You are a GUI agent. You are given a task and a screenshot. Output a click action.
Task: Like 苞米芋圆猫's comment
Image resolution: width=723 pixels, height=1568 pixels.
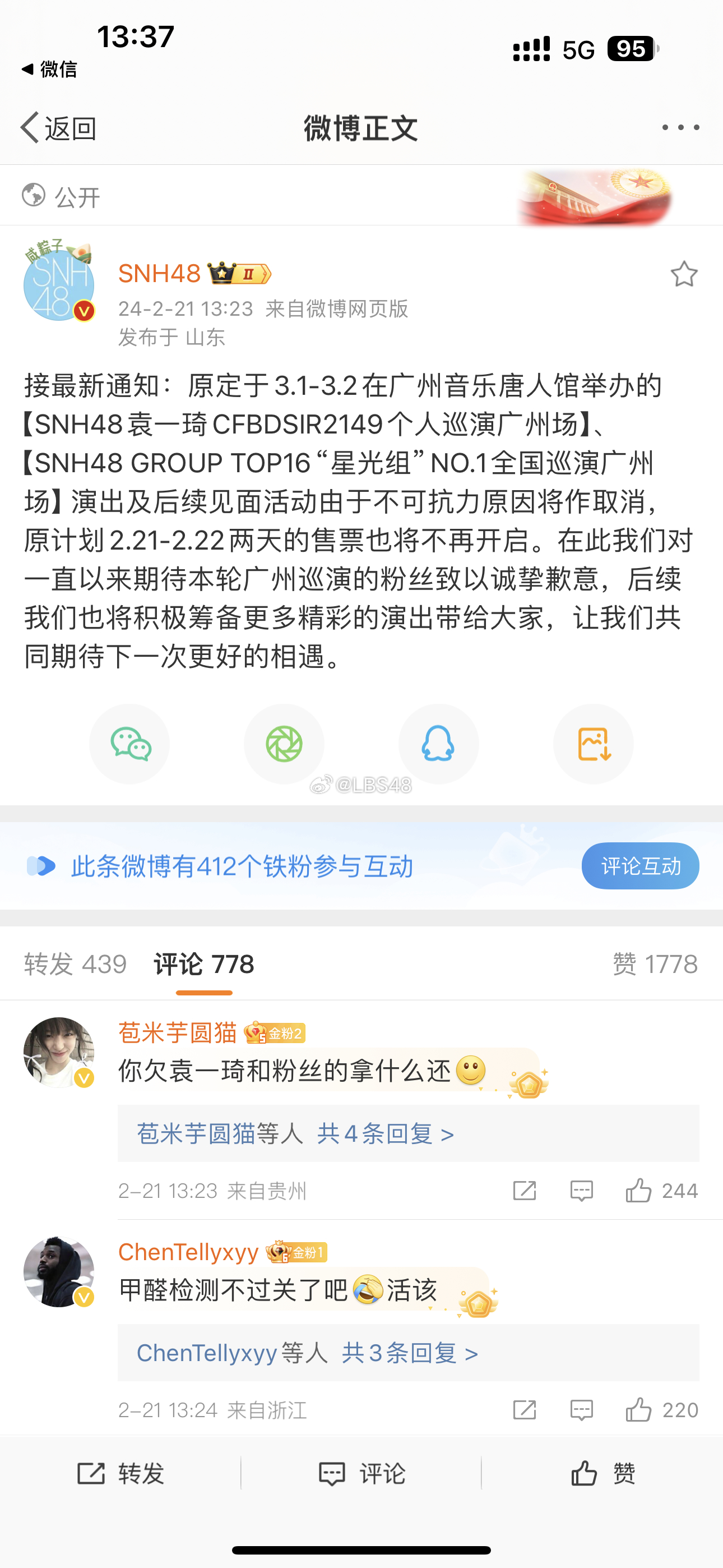click(661, 1191)
